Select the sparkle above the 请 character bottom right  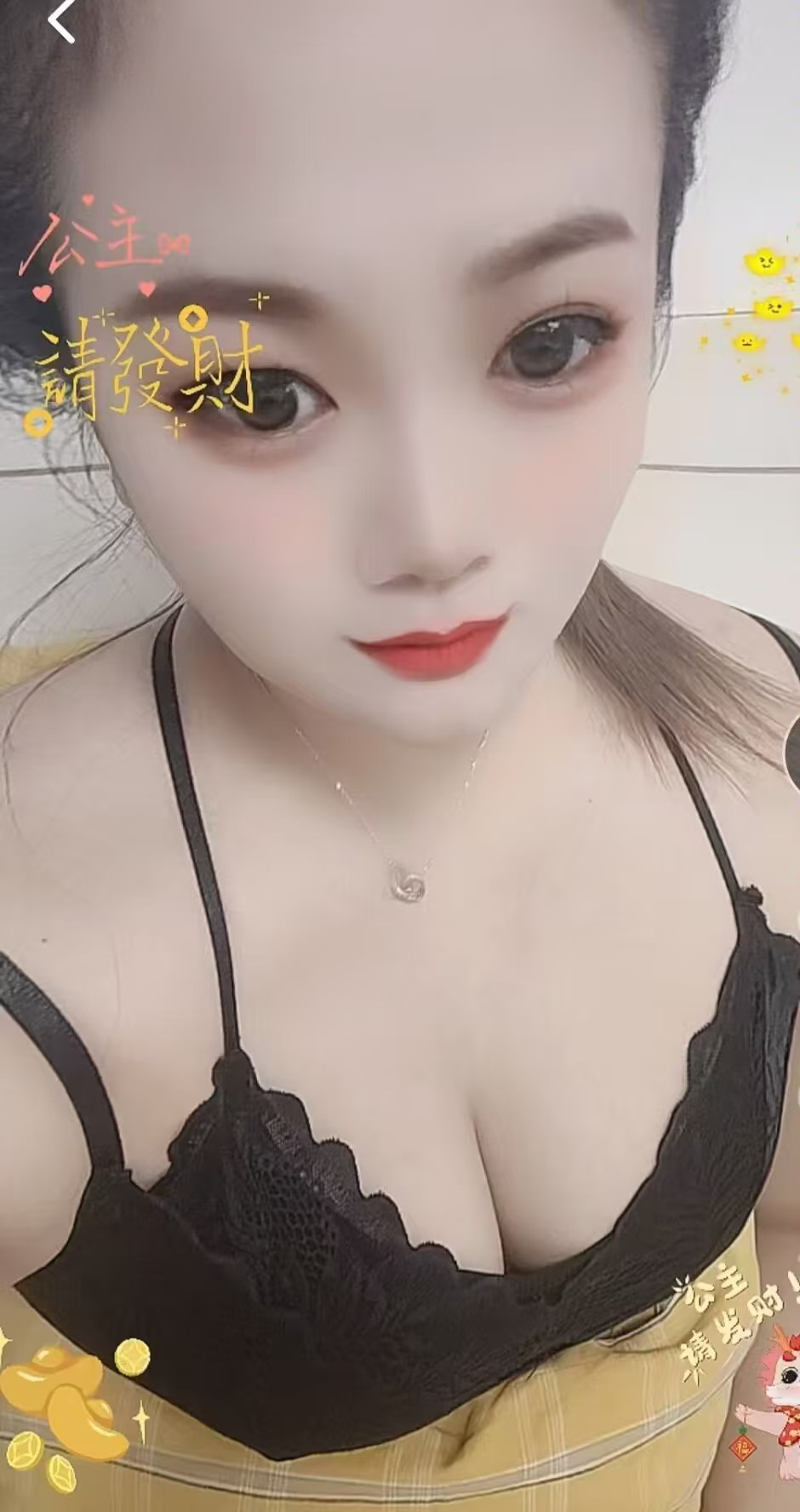point(683,1281)
